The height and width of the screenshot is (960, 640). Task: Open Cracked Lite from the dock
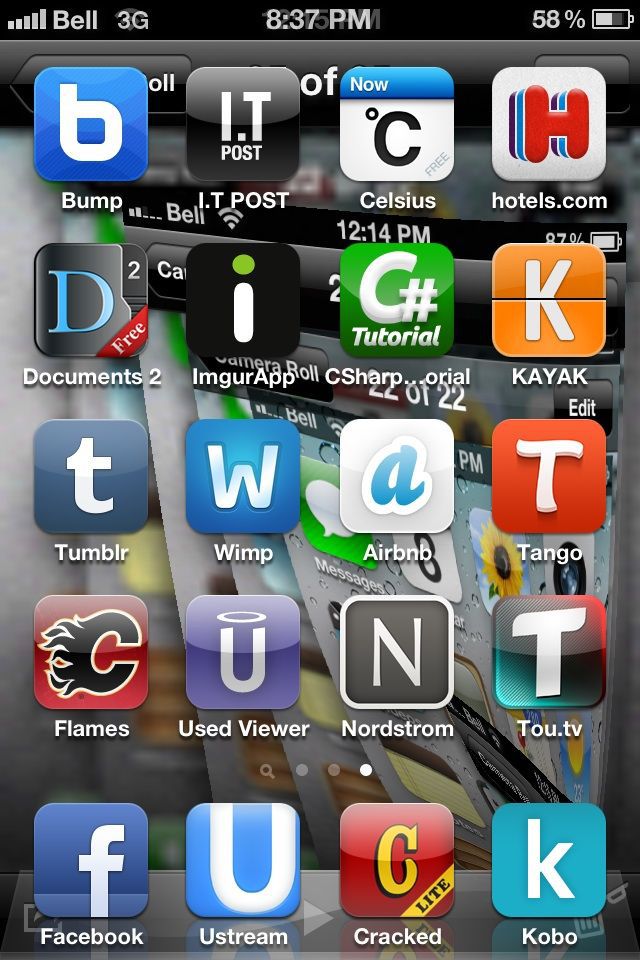pos(397,860)
